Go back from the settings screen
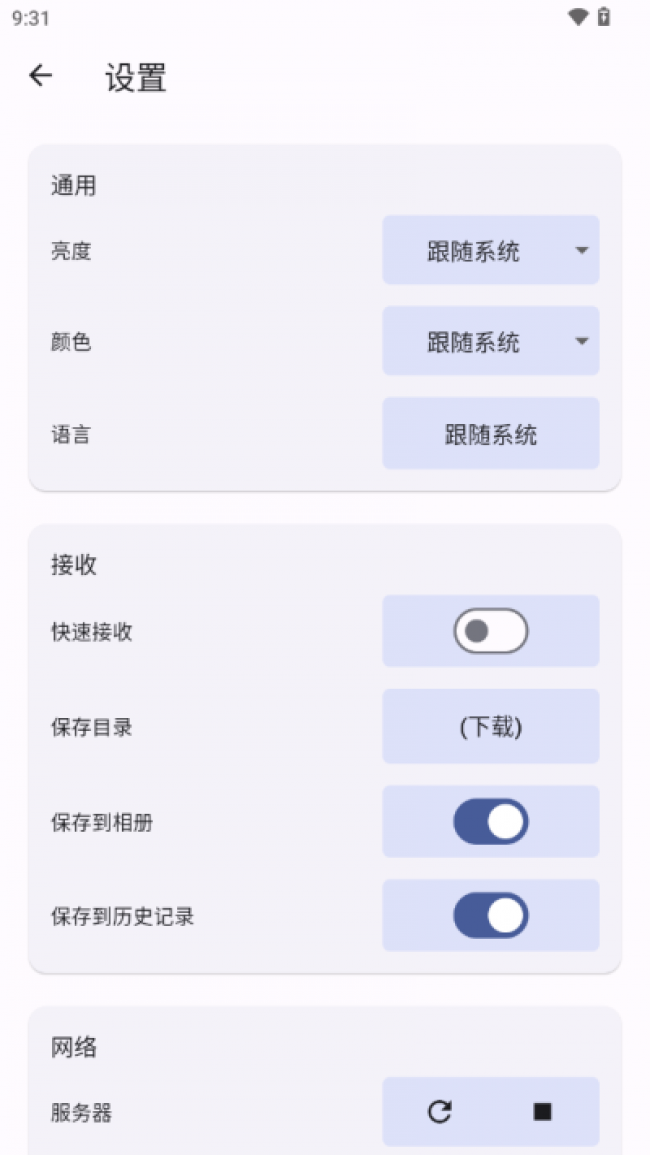650x1155 pixels. pyautogui.click(x=40, y=76)
